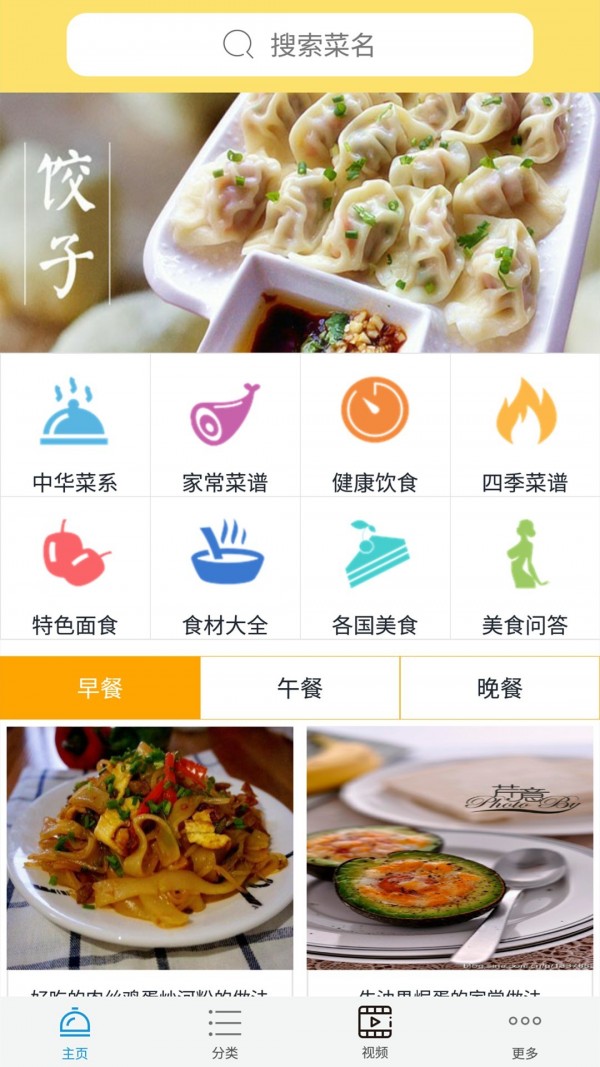Image resolution: width=600 pixels, height=1067 pixels.
Task: Switch to the 晚餐 tab
Action: (x=500, y=688)
